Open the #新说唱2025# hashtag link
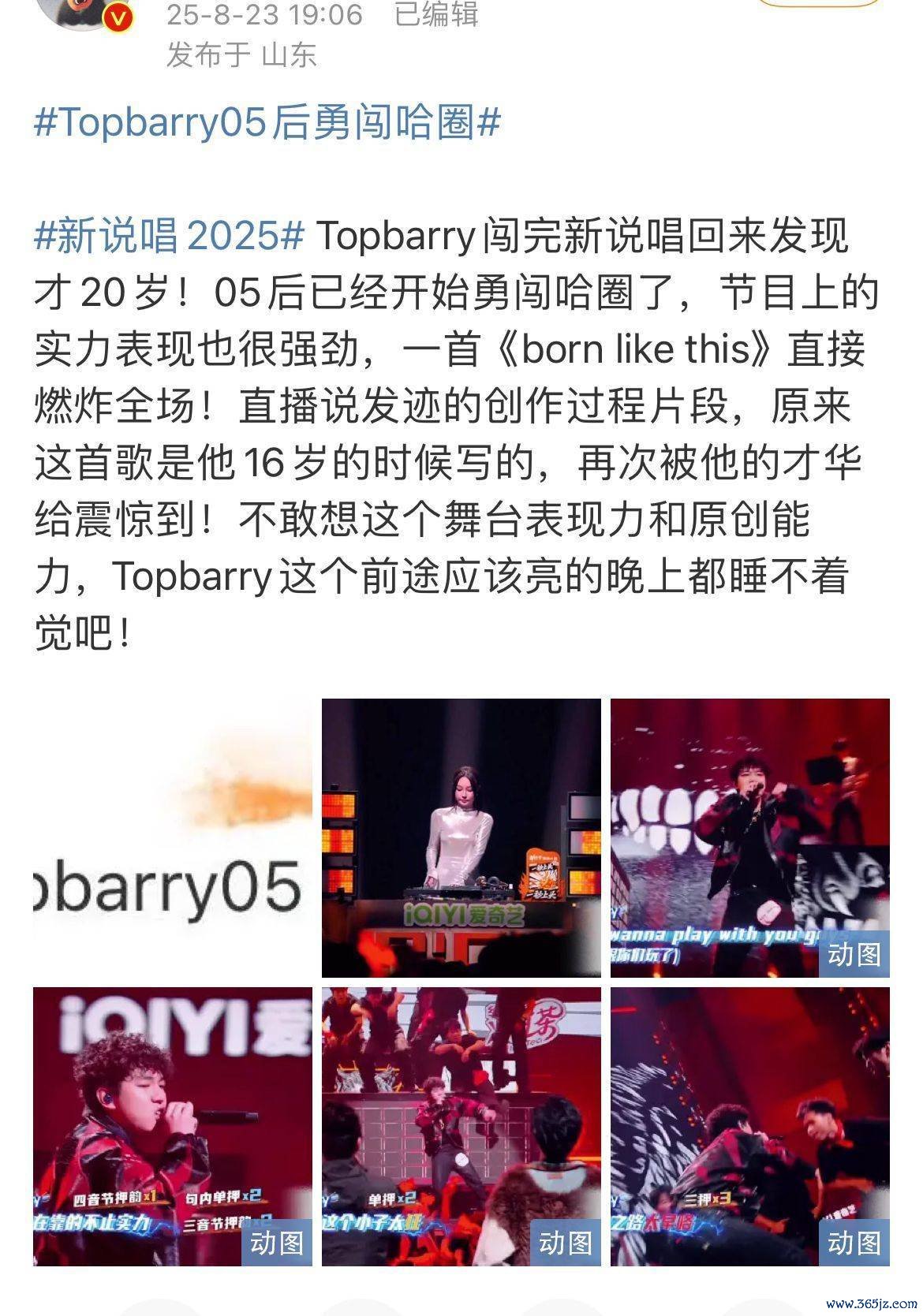 point(169,236)
